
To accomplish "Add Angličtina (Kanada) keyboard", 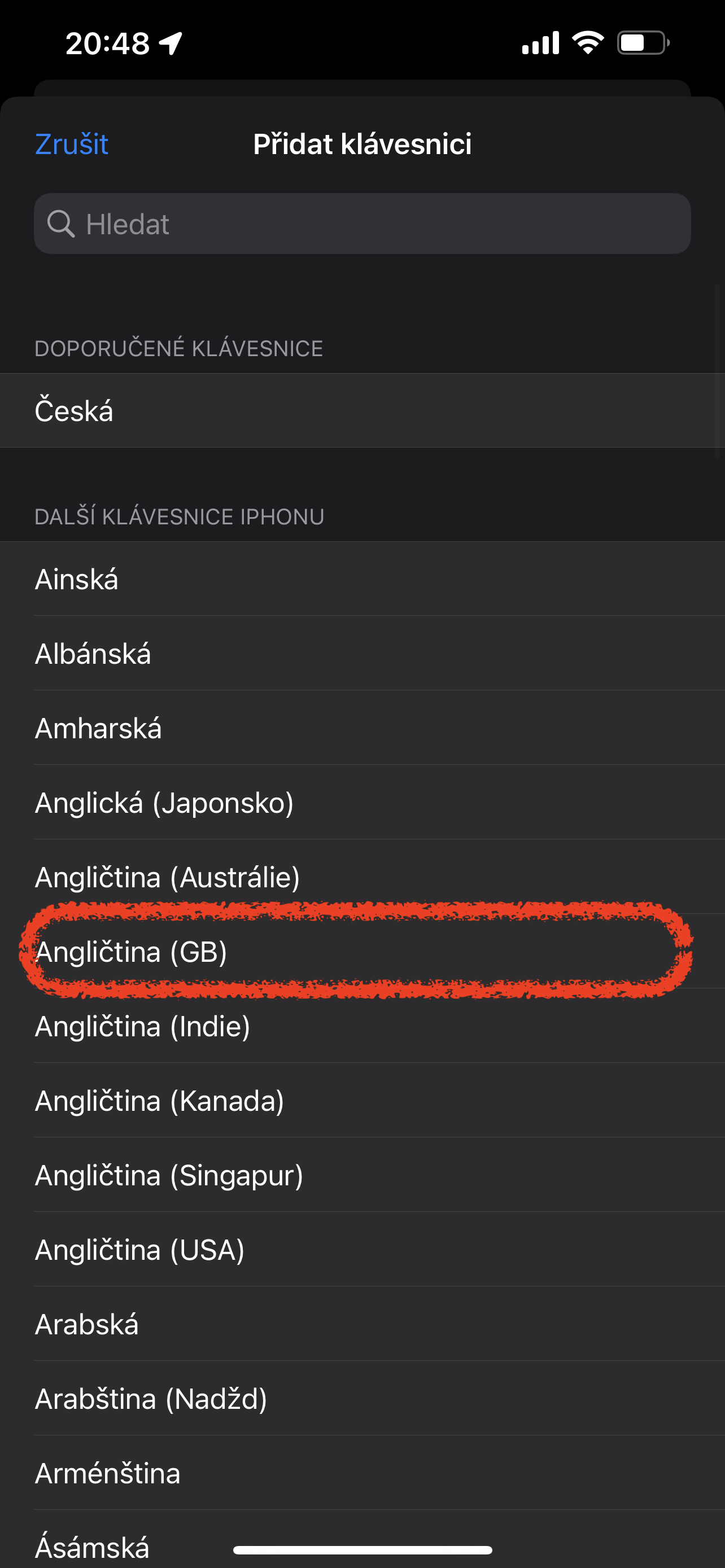I will pos(362,1101).
